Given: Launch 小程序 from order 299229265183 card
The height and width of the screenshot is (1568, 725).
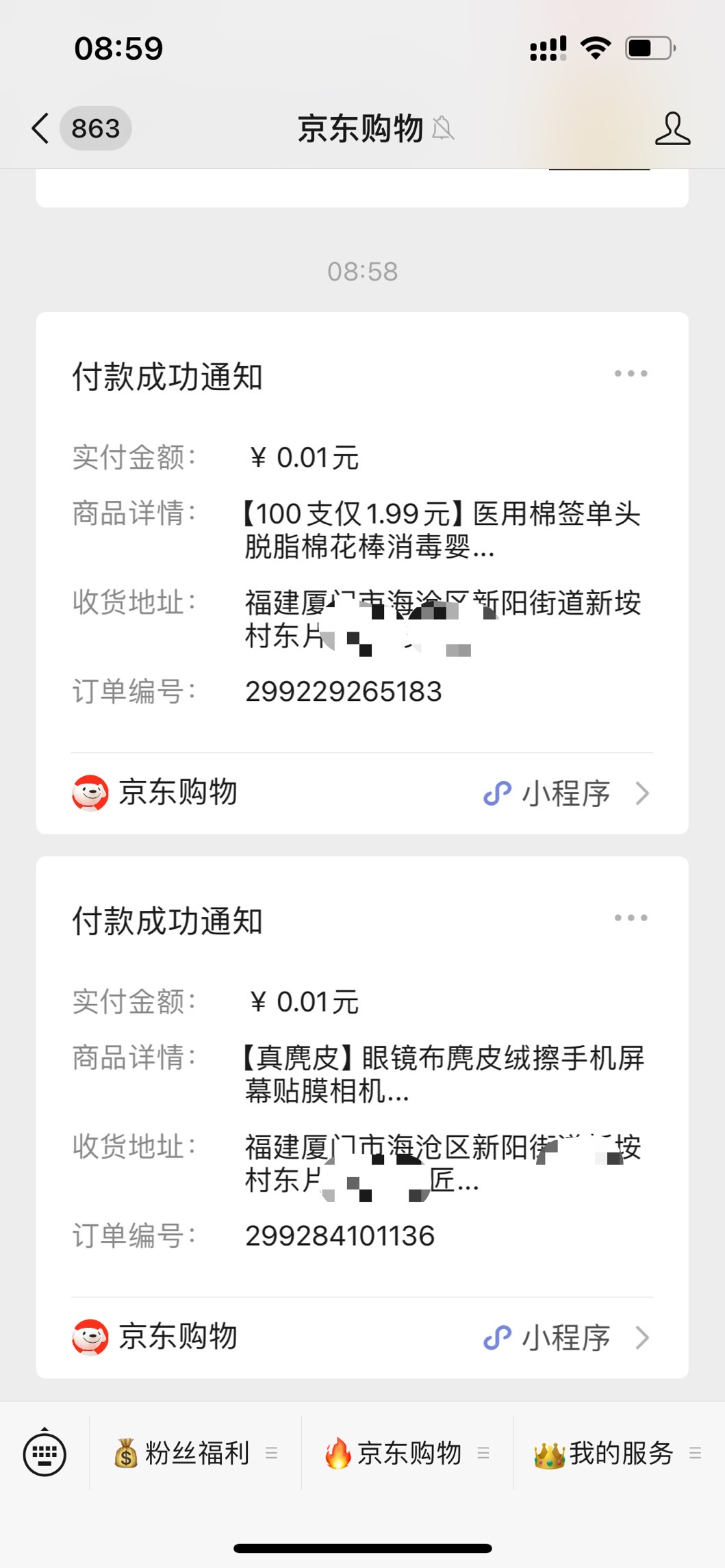Looking at the screenshot, I should click(565, 794).
